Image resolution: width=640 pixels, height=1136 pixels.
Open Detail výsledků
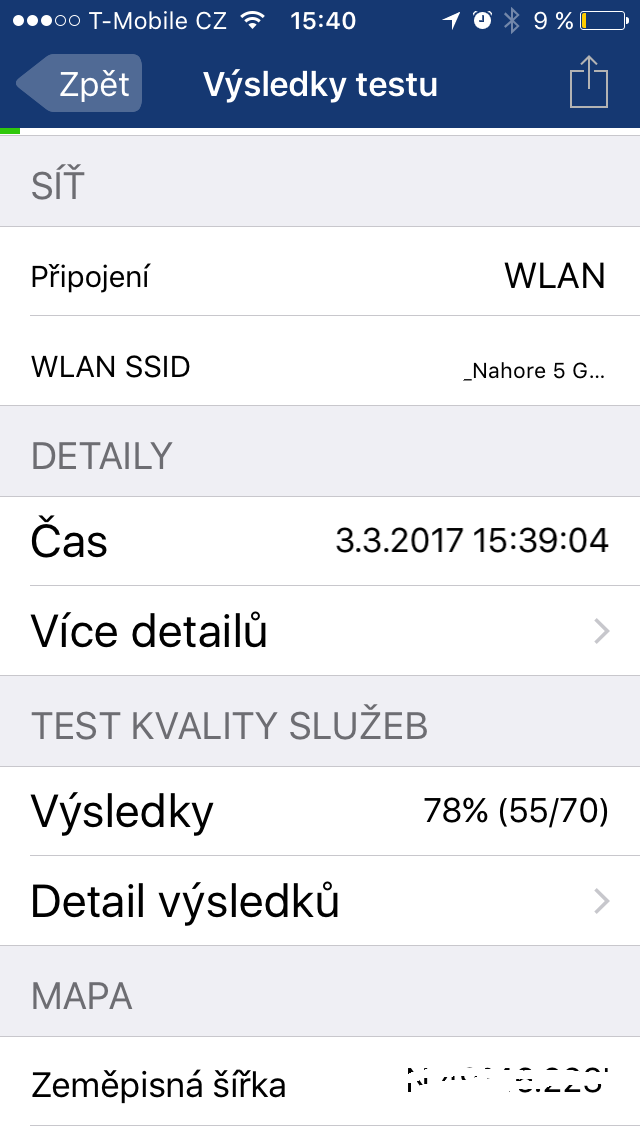point(320,901)
